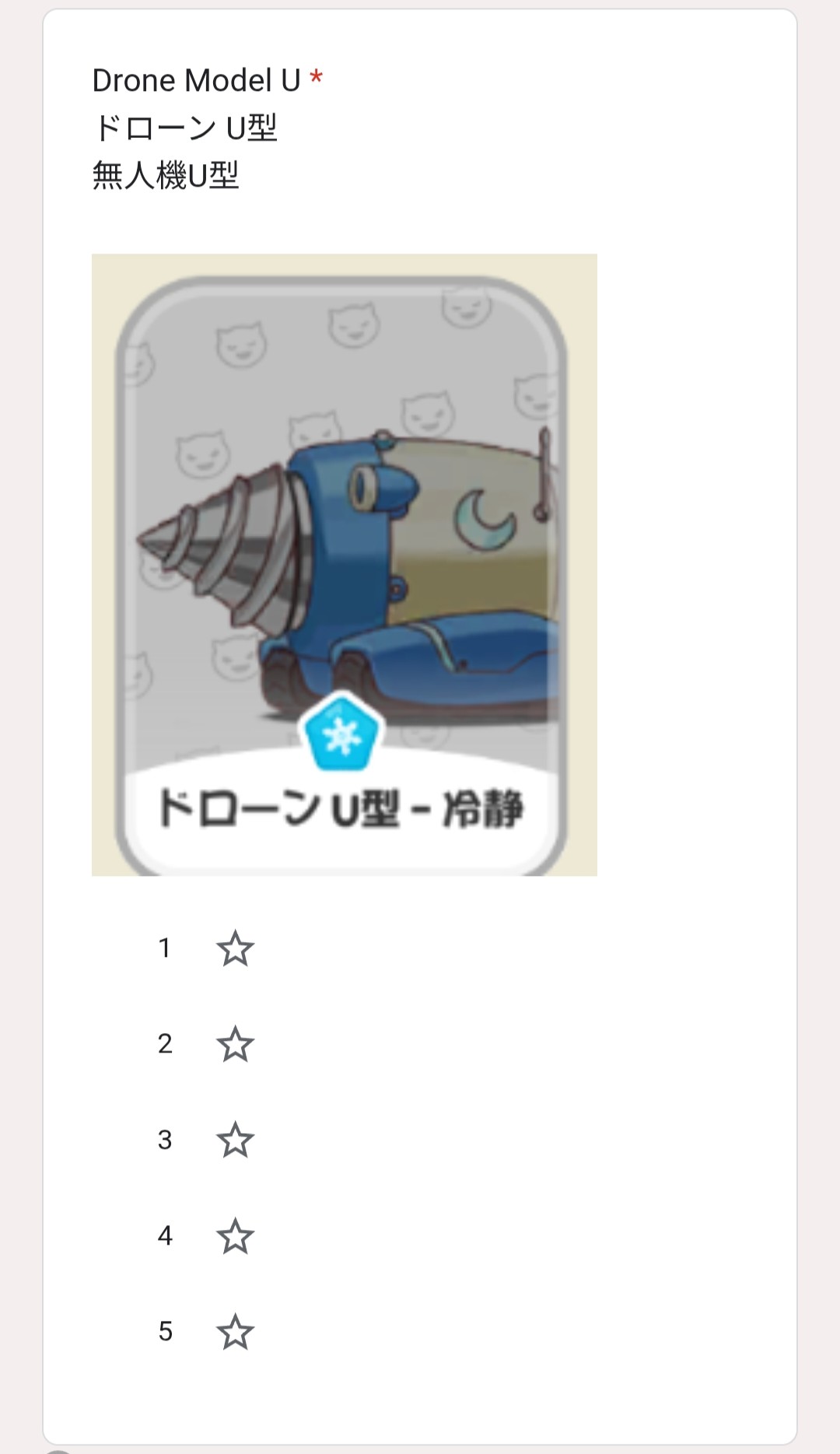Choose four stars for Drone Model U
840x1454 pixels.
point(235,1236)
